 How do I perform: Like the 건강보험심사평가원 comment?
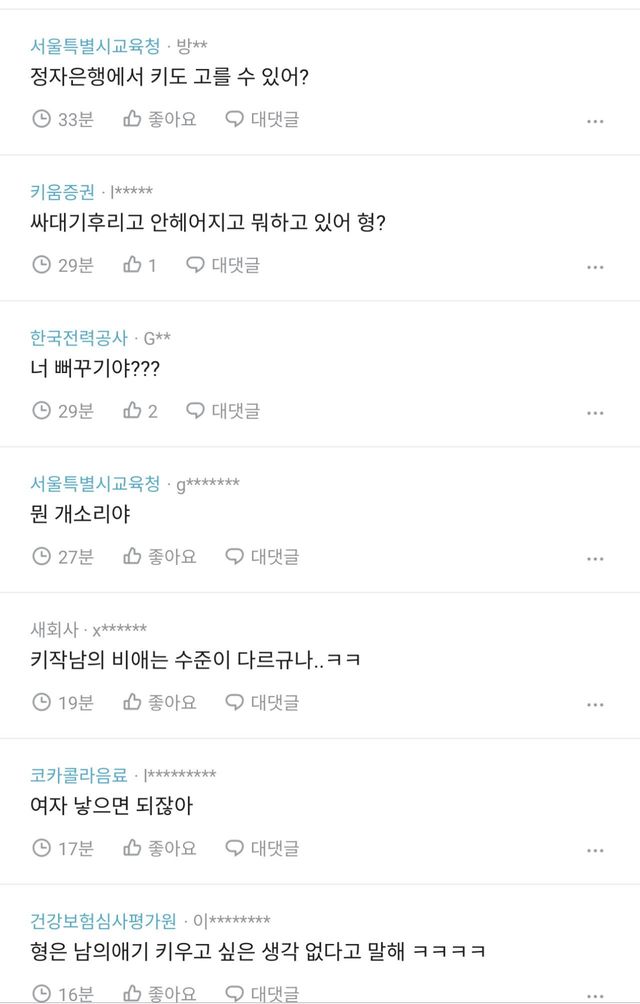tap(159, 994)
